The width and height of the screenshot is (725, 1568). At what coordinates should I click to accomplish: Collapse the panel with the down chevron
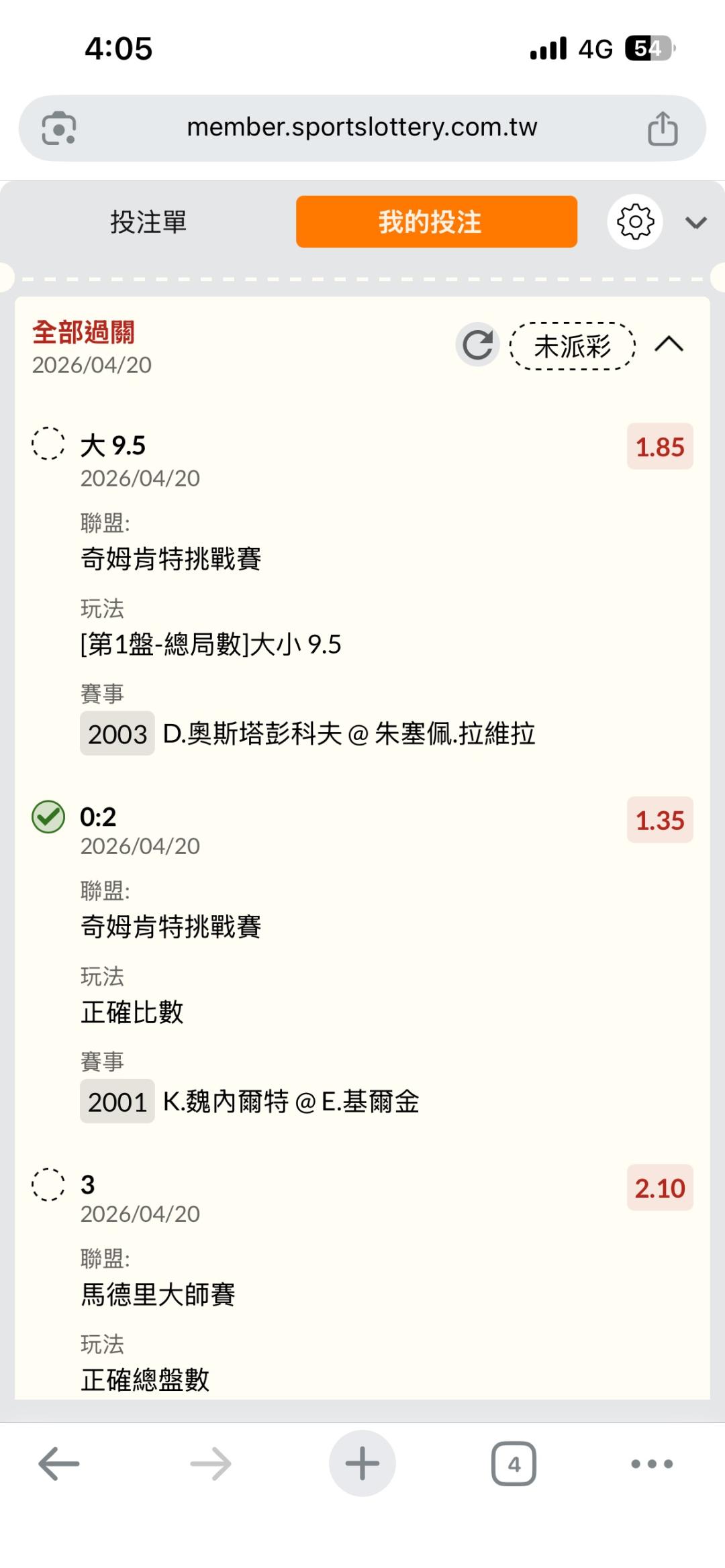coord(696,223)
